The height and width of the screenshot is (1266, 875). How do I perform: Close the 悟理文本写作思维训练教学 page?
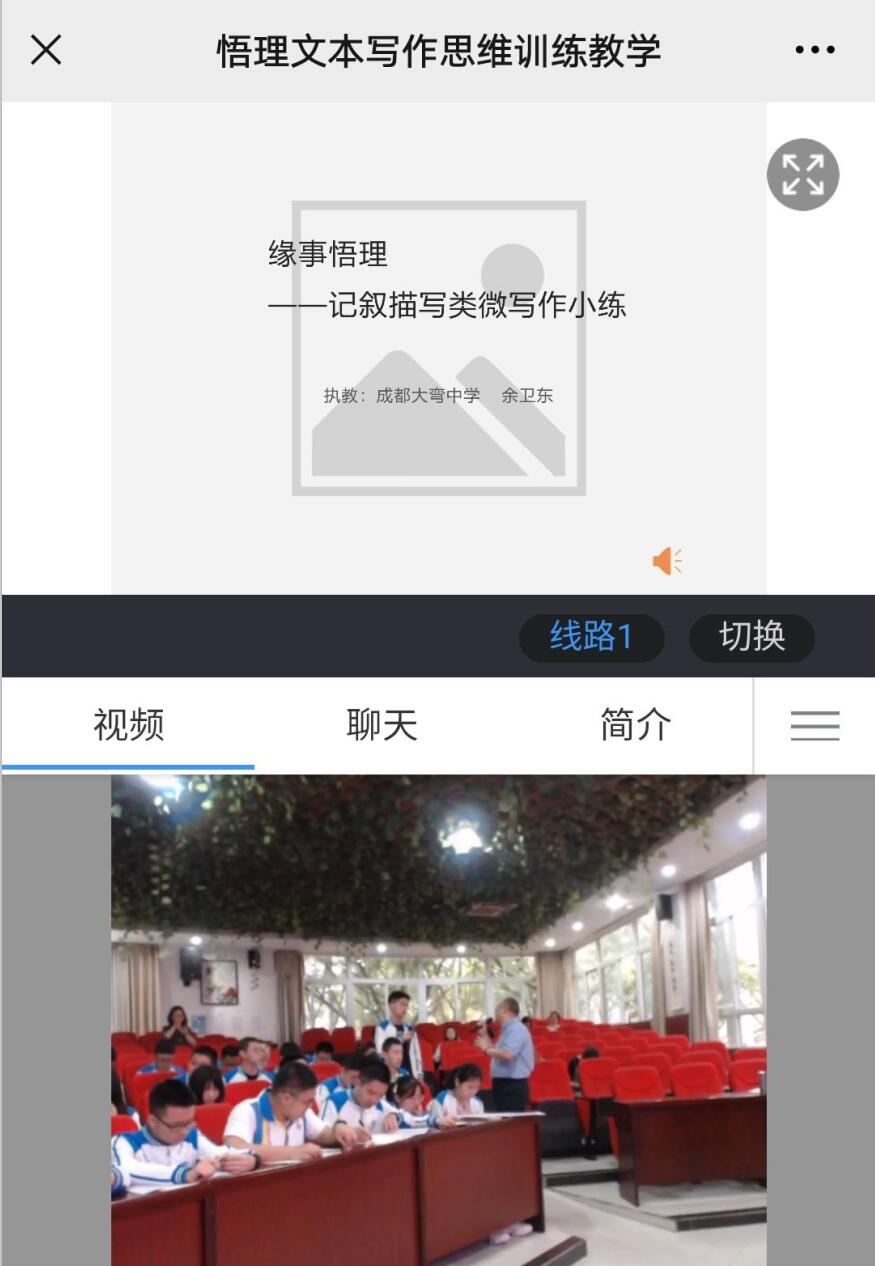(46, 49)
